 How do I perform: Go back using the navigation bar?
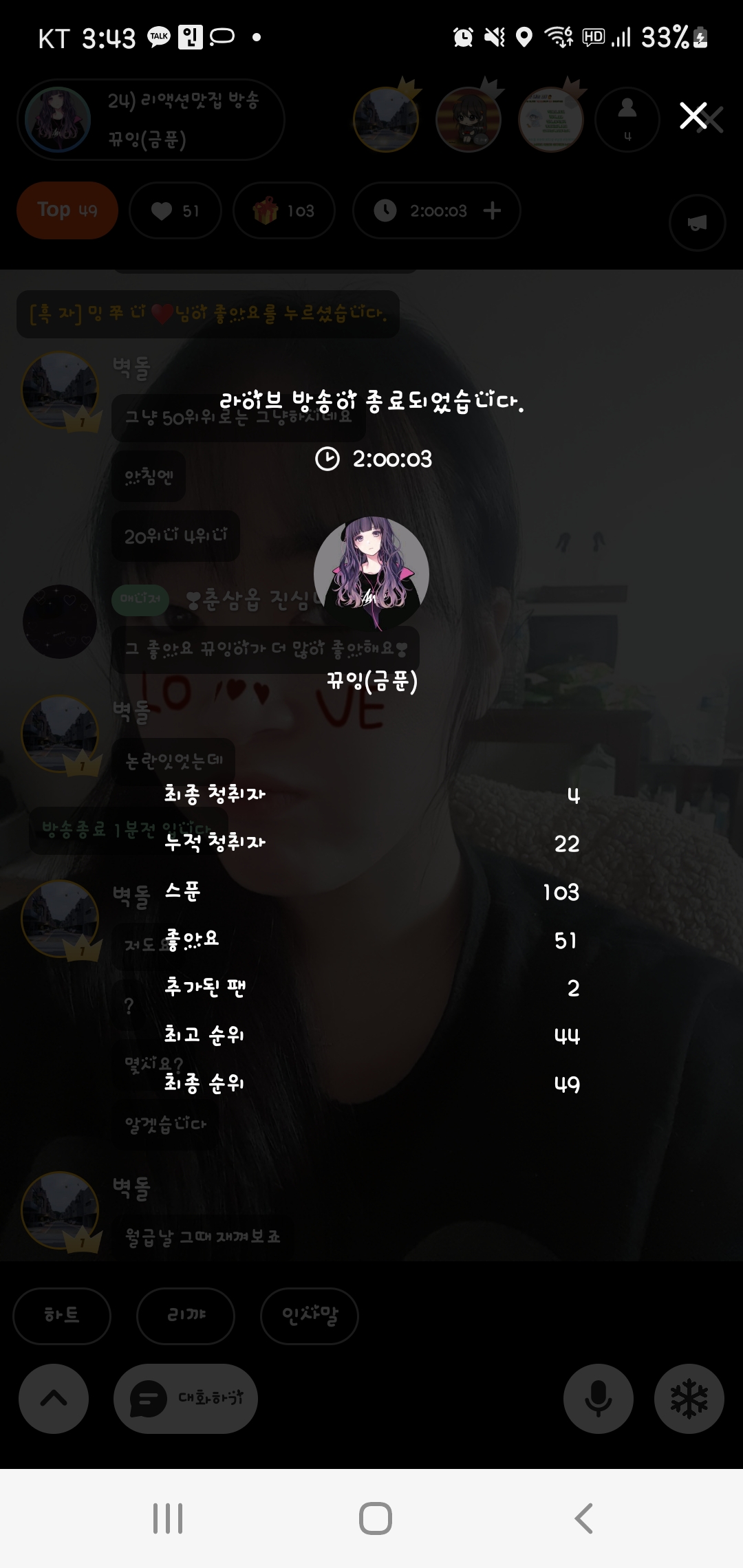pos(583,1518)
